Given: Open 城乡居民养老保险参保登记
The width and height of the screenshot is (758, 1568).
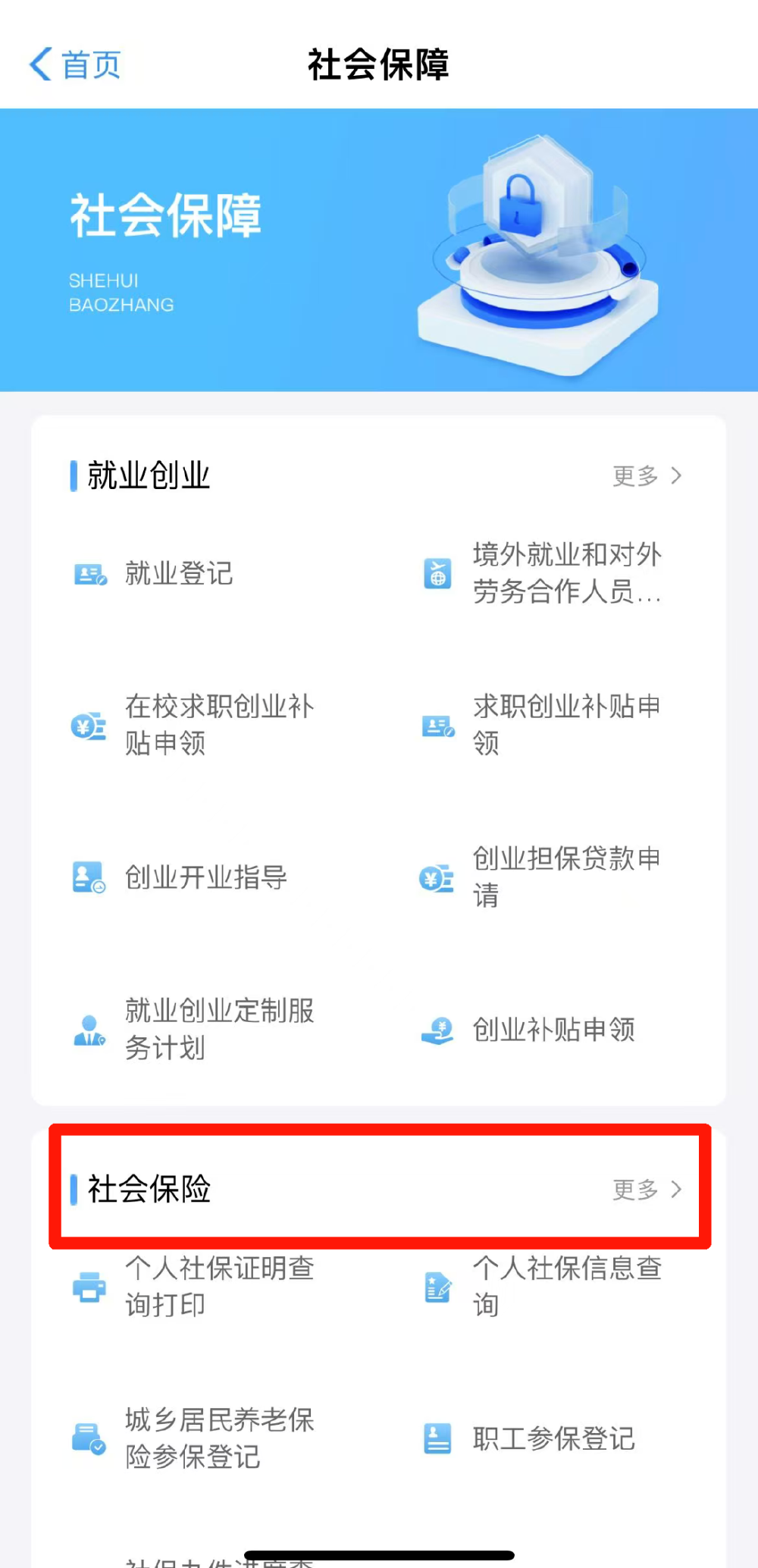Looking at the screenshot, I should (193, 1438).
